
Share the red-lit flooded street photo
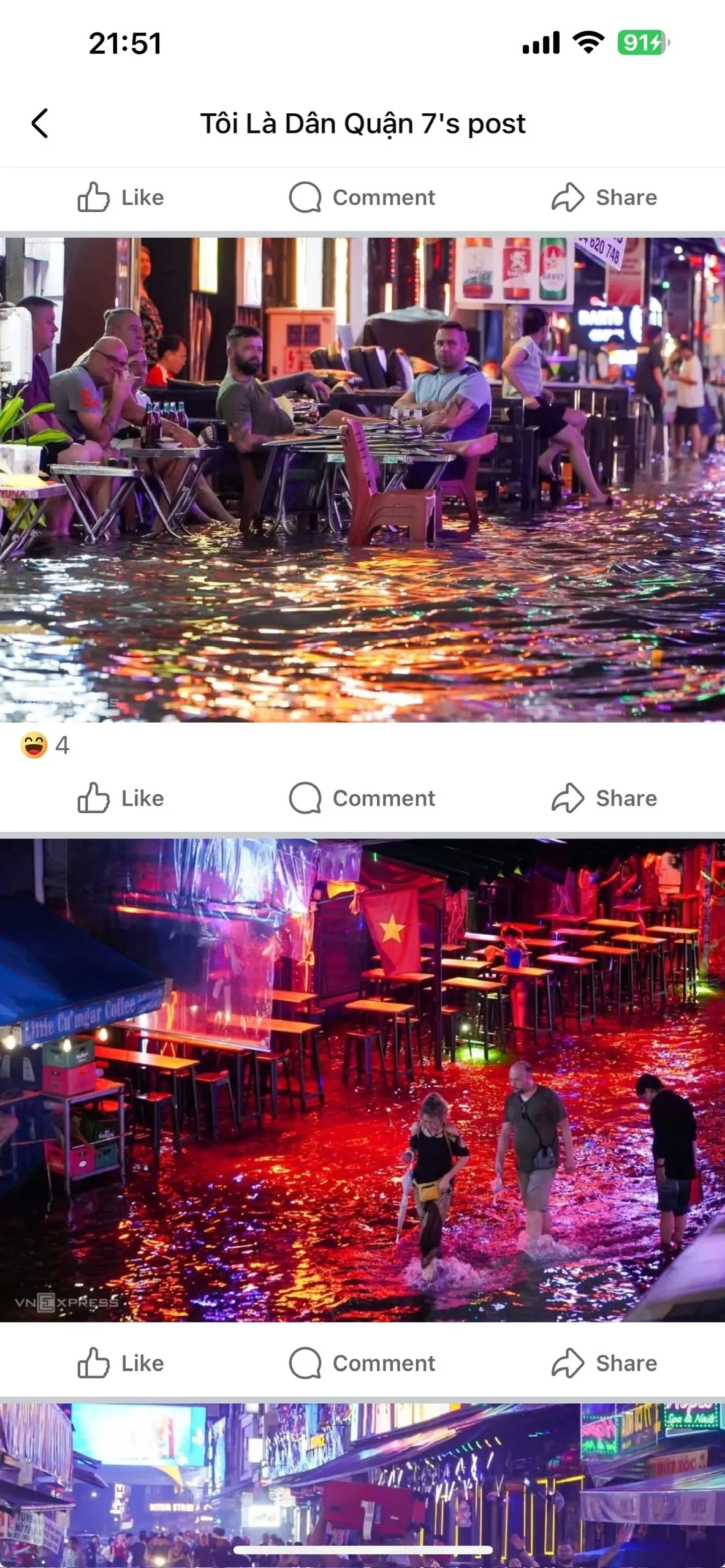coord(604,1363)
